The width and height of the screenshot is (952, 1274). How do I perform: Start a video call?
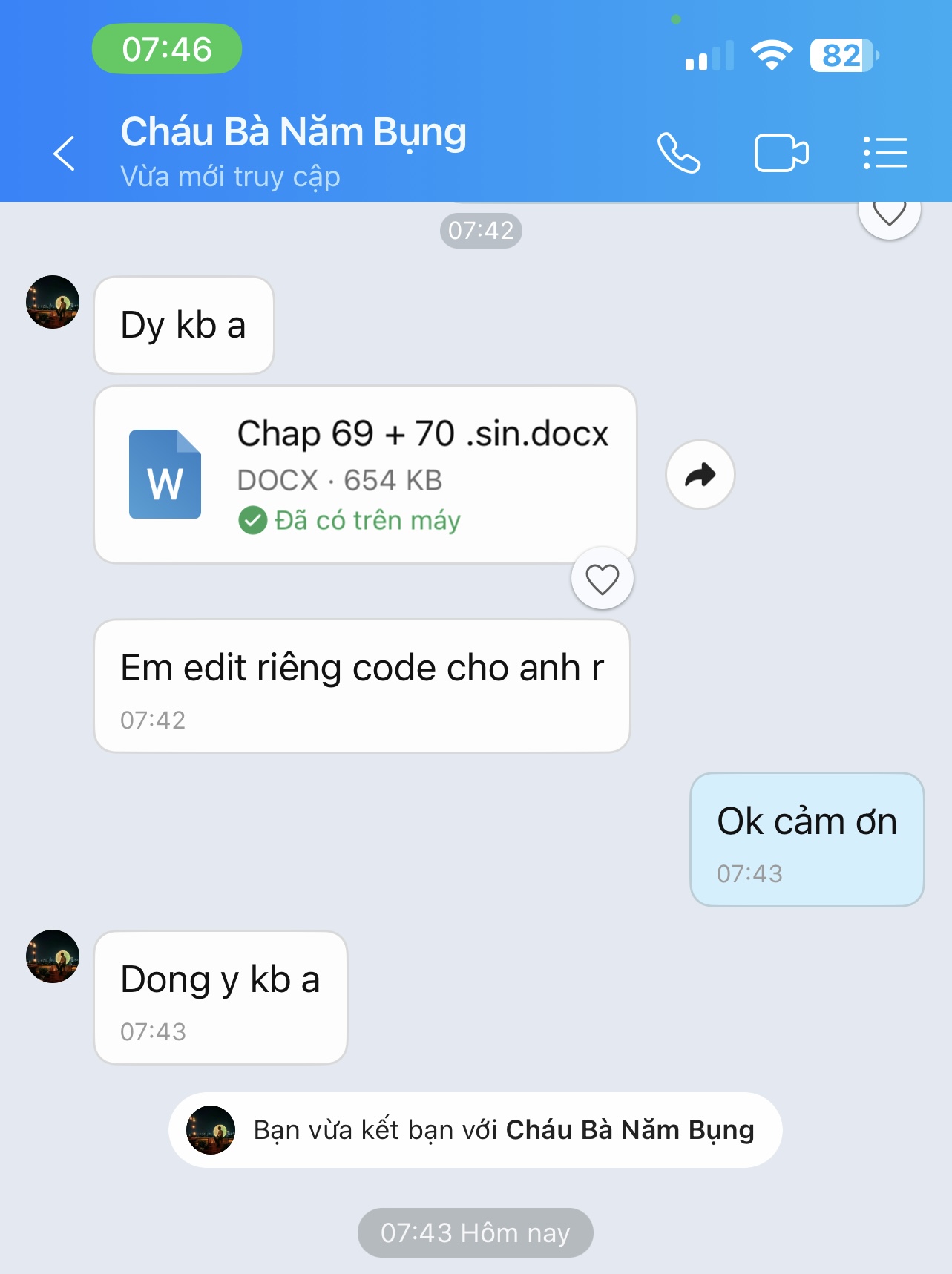pos(781,153)
